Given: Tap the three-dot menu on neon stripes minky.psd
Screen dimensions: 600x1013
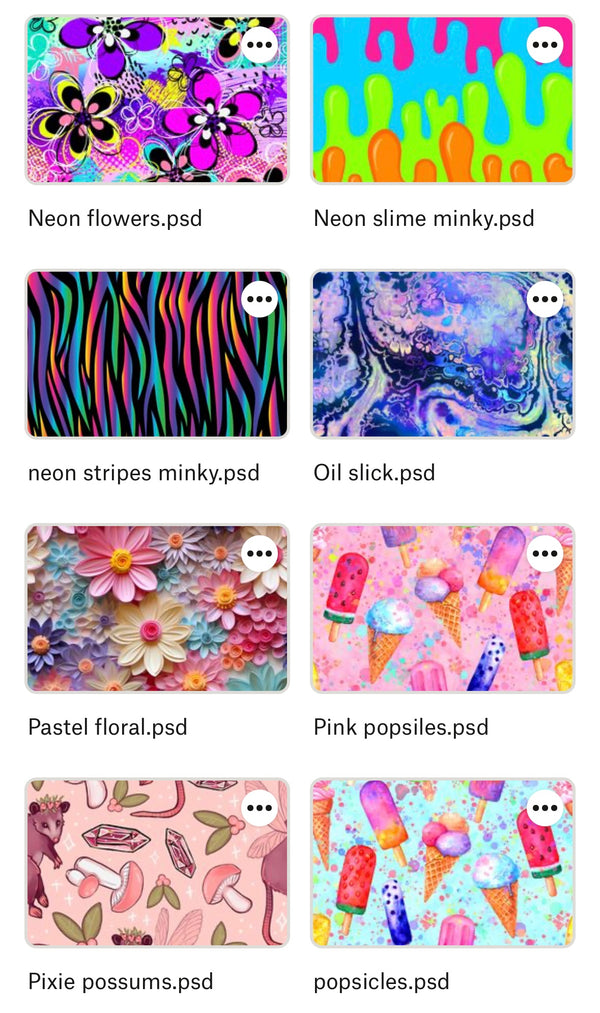Looking at the screenshot, I should click(x=259, y=299).
